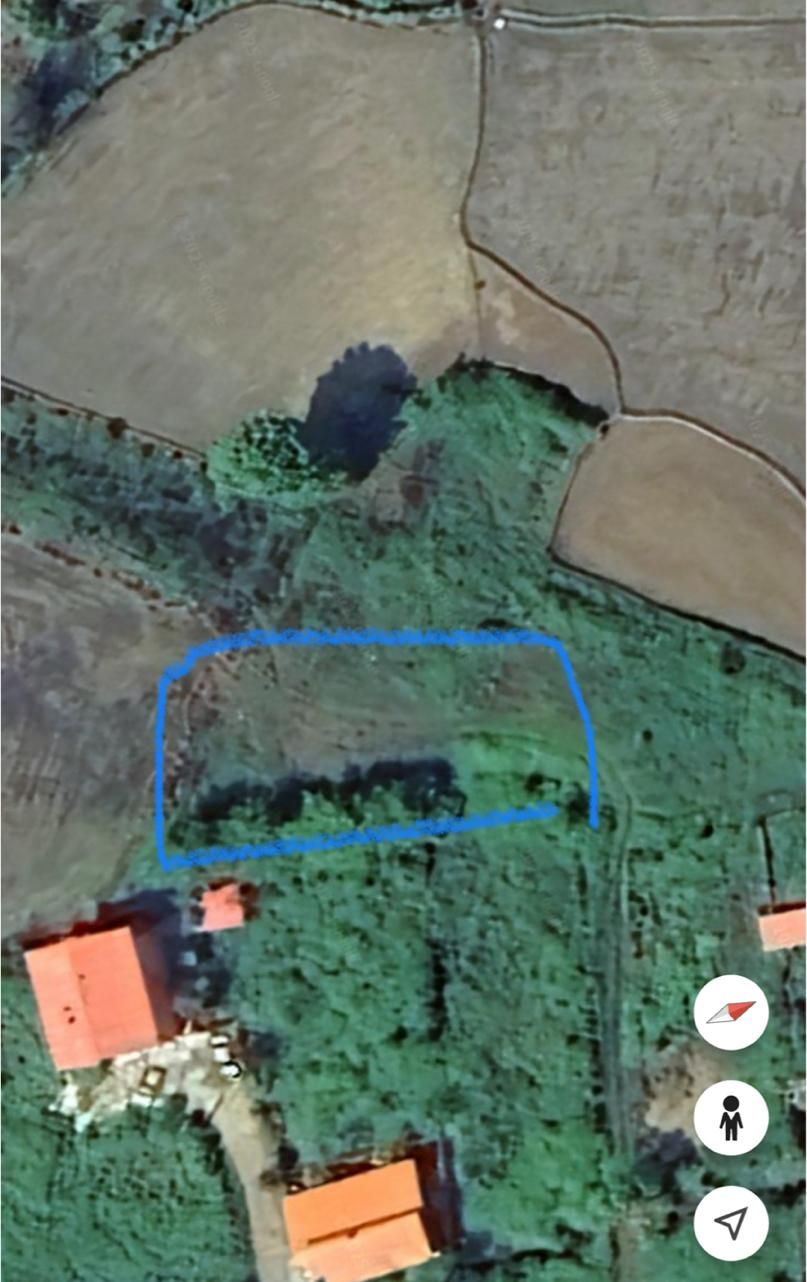
Task: Activate the Street View pegman
Action: (x=731, y=1117)
